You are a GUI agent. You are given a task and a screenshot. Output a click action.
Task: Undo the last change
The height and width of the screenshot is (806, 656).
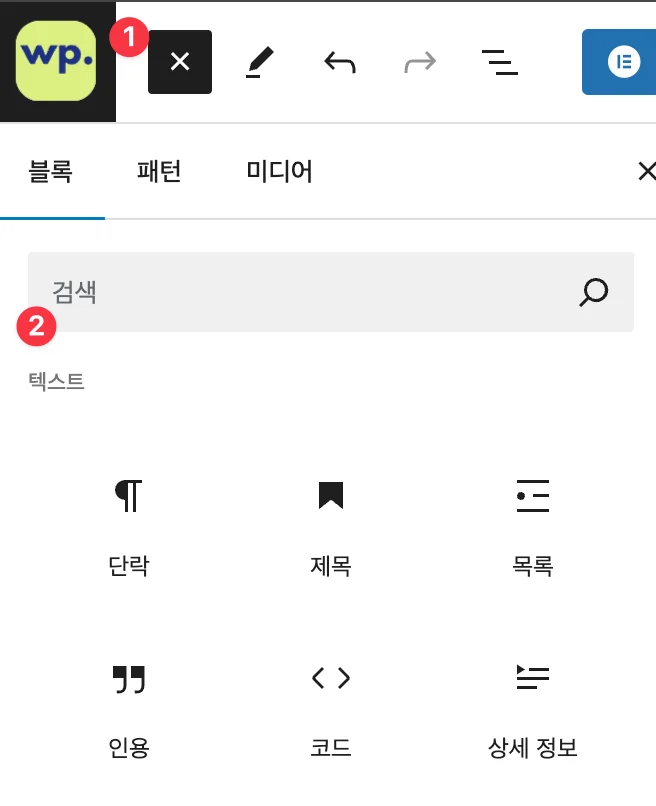point(340,62)
